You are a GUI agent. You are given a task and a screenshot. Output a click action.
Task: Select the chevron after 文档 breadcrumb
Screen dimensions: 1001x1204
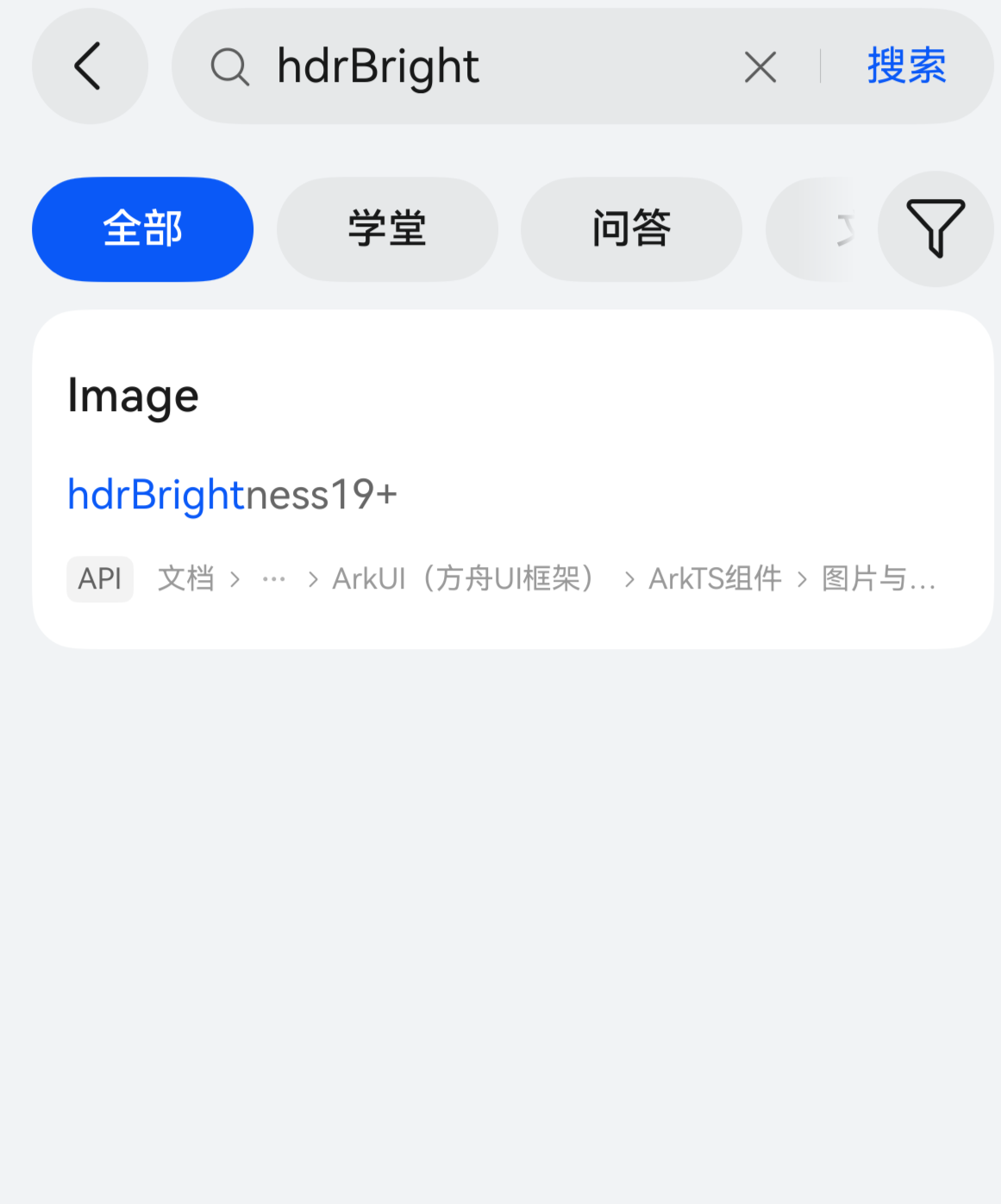[x=235, y=578]
